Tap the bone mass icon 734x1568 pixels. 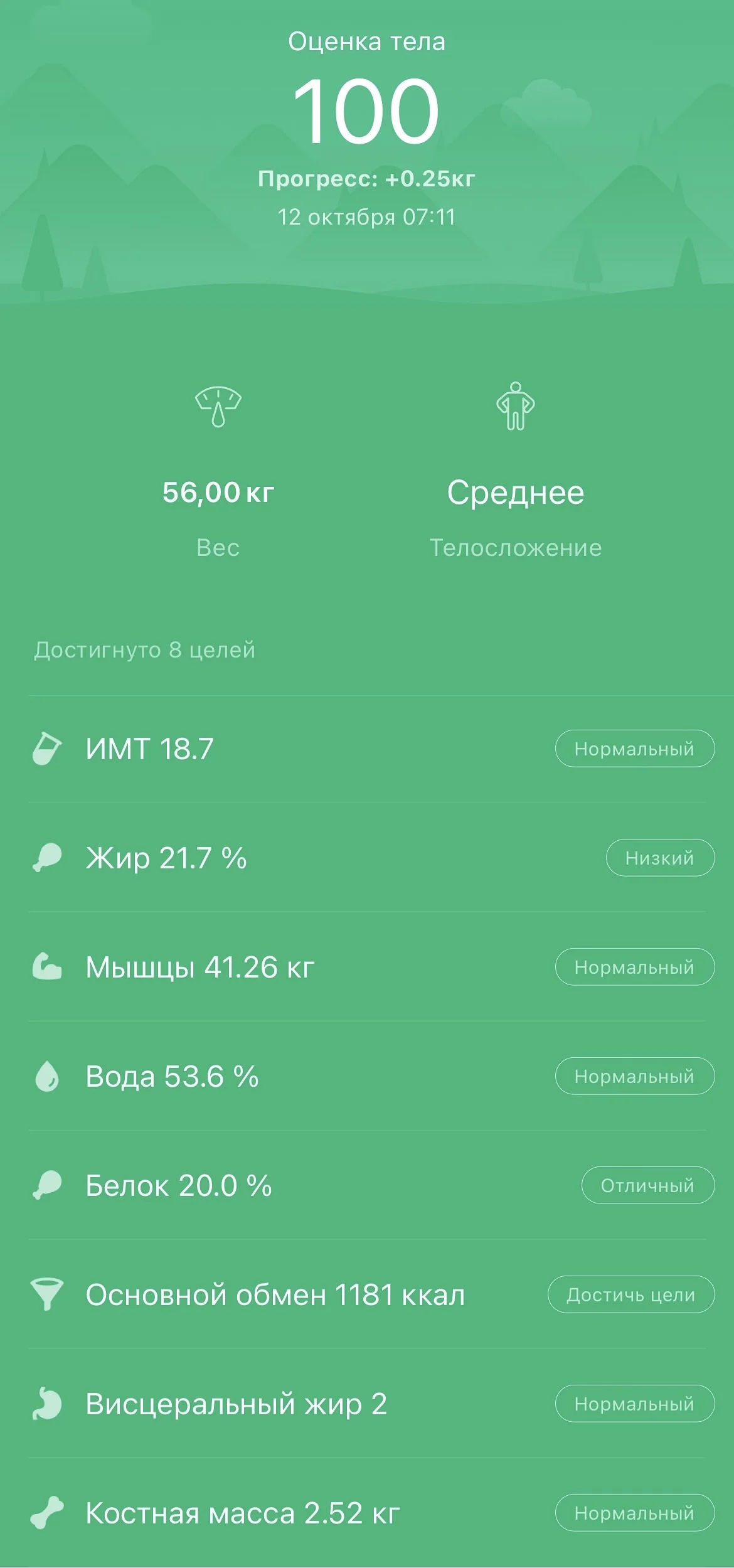pyautogui.click(x=47, y=1513)
